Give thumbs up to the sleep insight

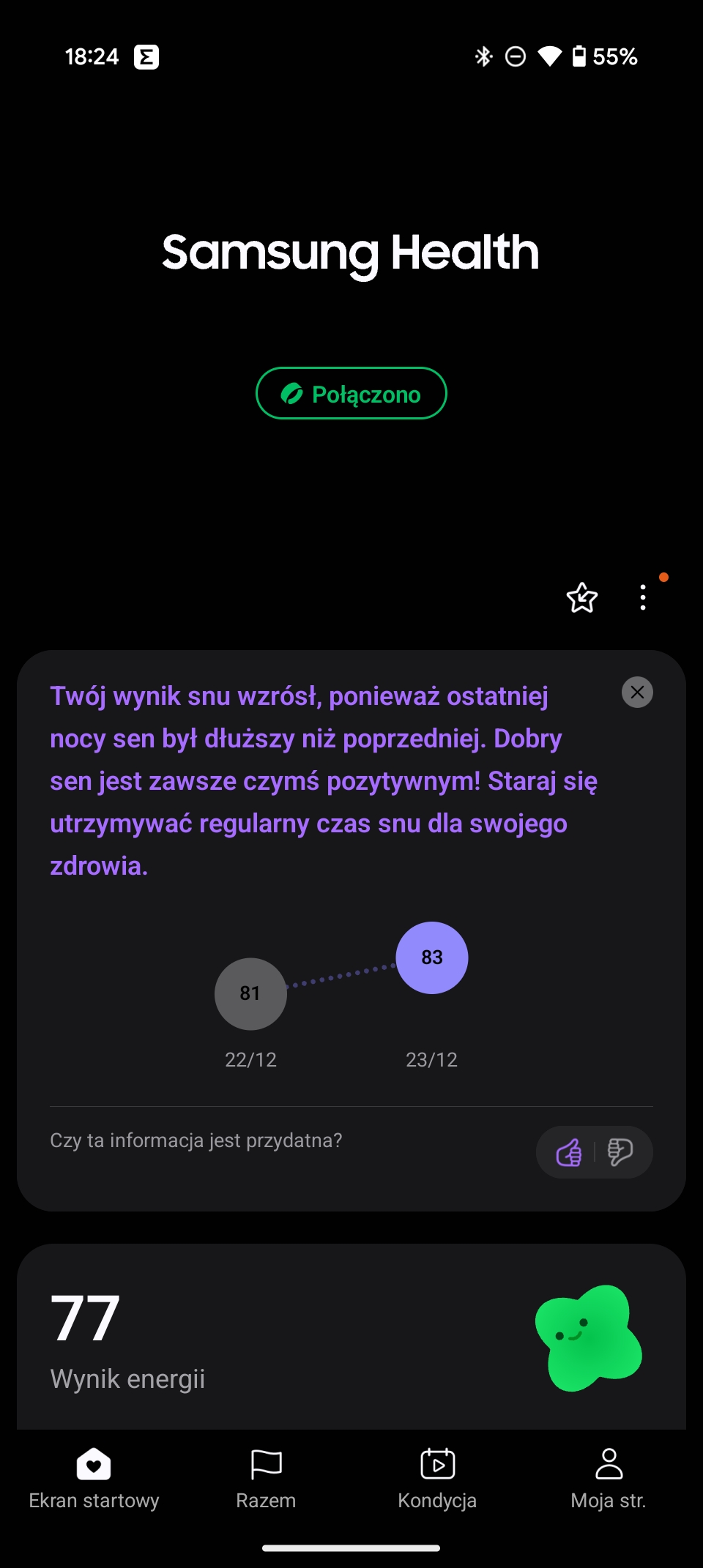[x=569, y=1152]
